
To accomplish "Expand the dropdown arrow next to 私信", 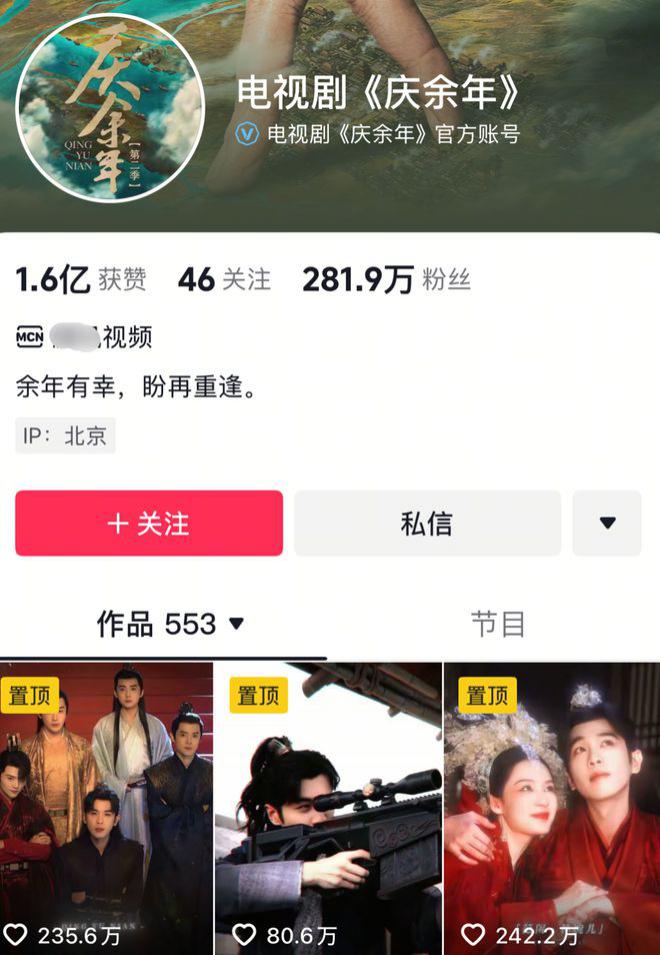I will [x=607, y=523].
